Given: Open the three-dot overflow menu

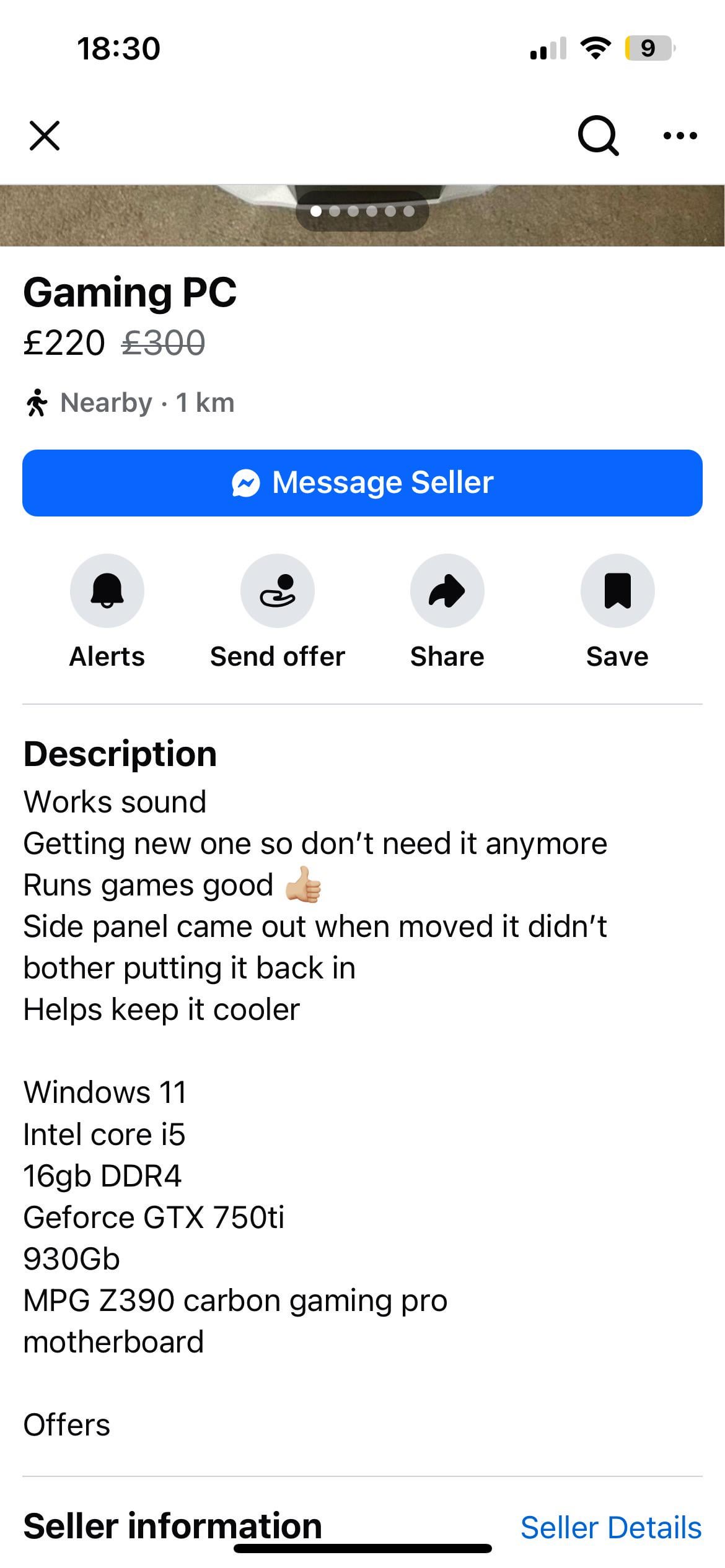Looking at the screenshot, I should tap(680, 136).
